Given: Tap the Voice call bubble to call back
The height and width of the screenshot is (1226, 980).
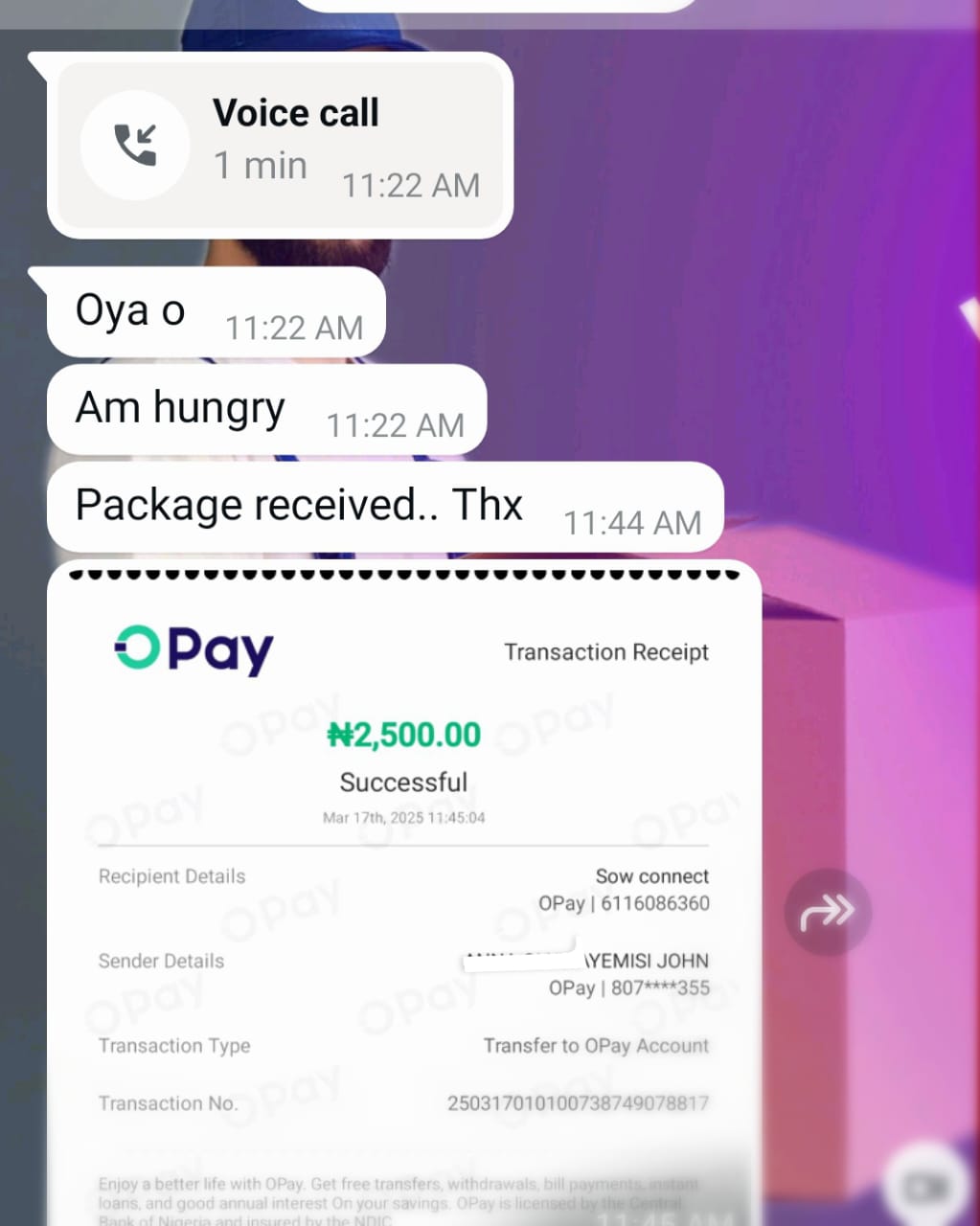Looking at the screenshot, I should (278, 144).
